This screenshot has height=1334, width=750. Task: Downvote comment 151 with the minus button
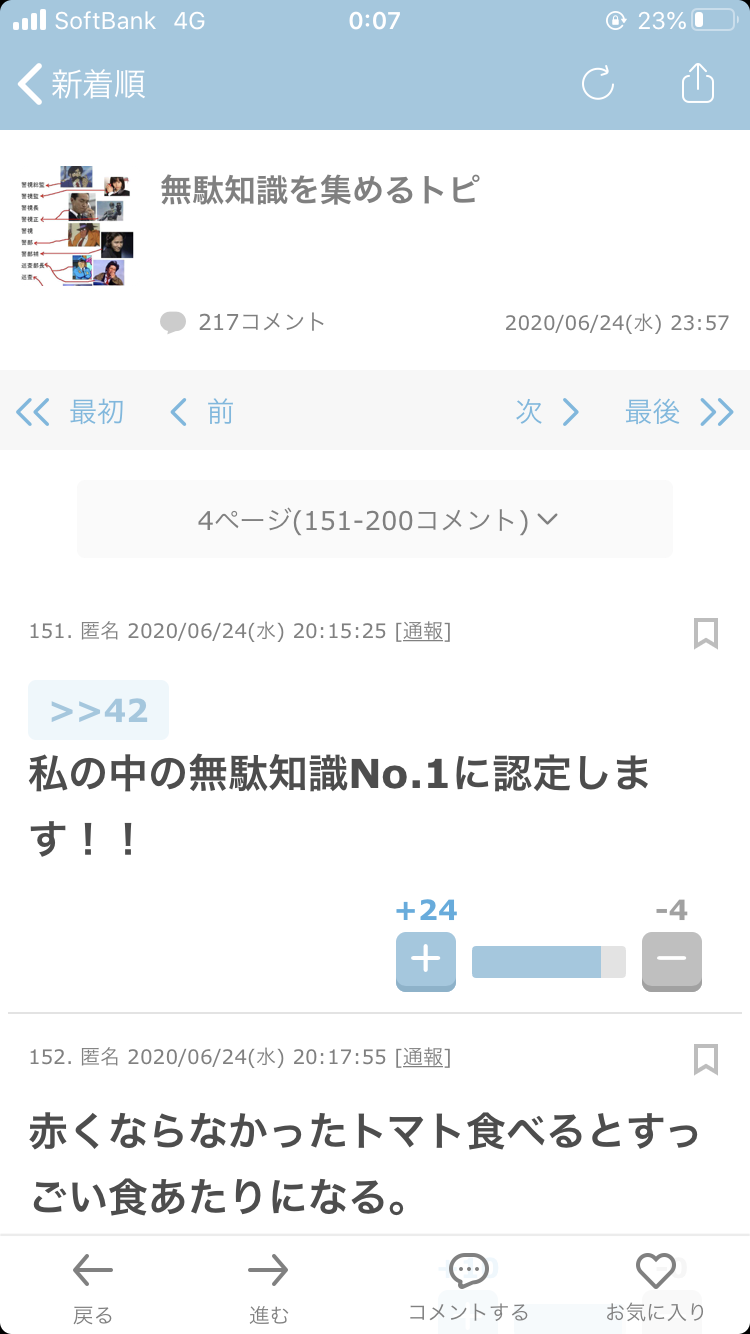(671, 961)
